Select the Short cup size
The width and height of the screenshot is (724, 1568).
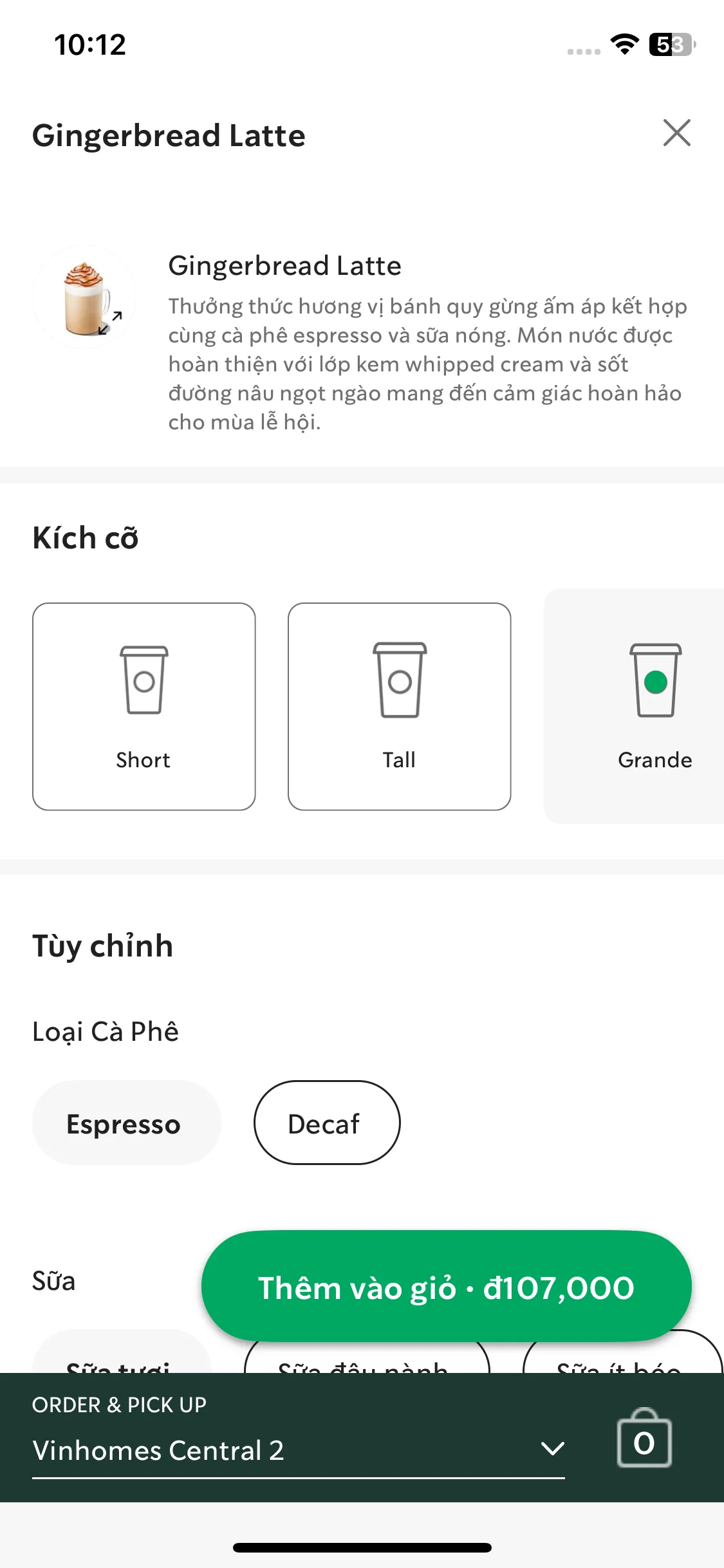point(144,706)
